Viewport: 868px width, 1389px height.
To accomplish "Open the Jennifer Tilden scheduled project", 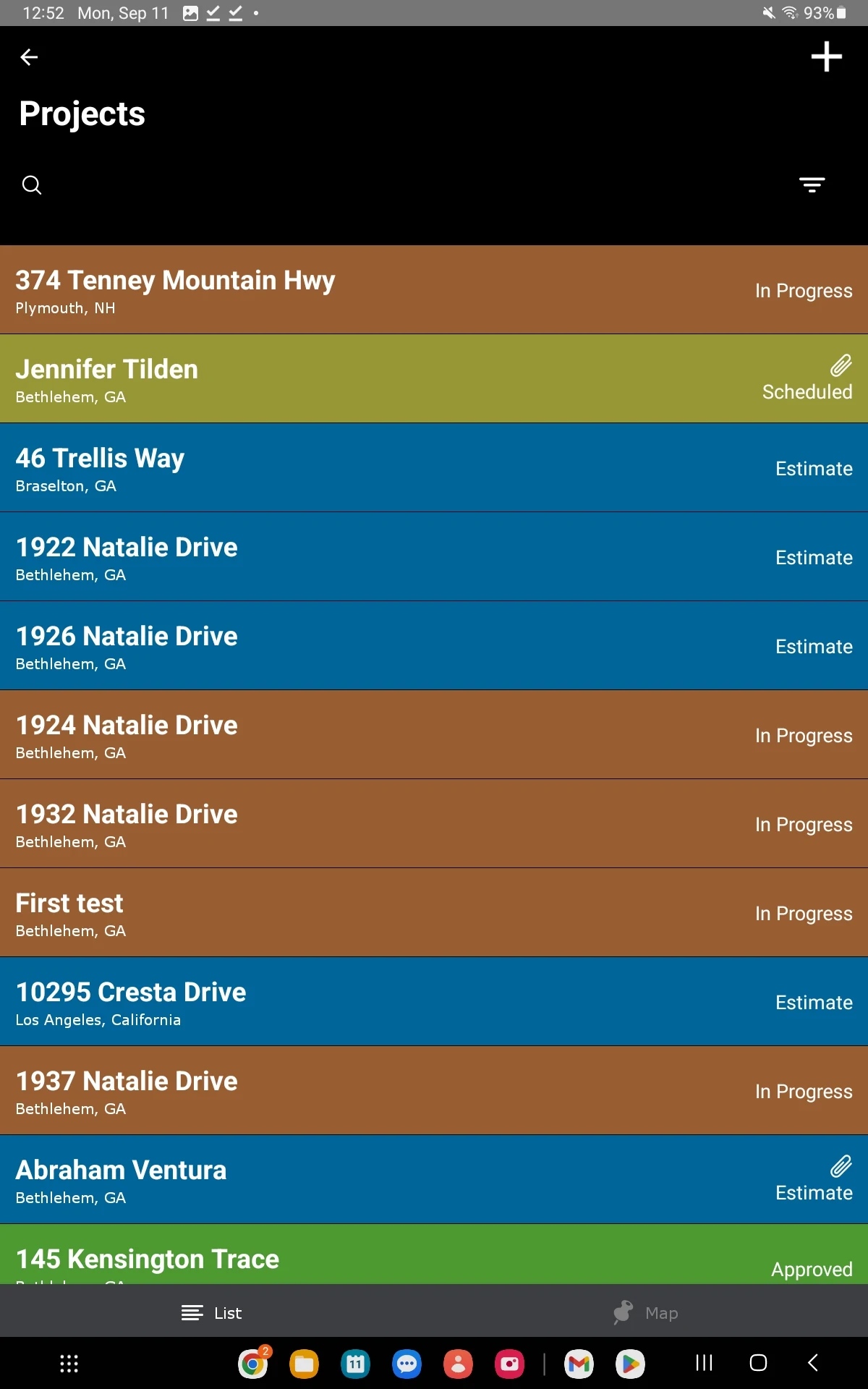I will pyautogui.click(x=434, y=379).
